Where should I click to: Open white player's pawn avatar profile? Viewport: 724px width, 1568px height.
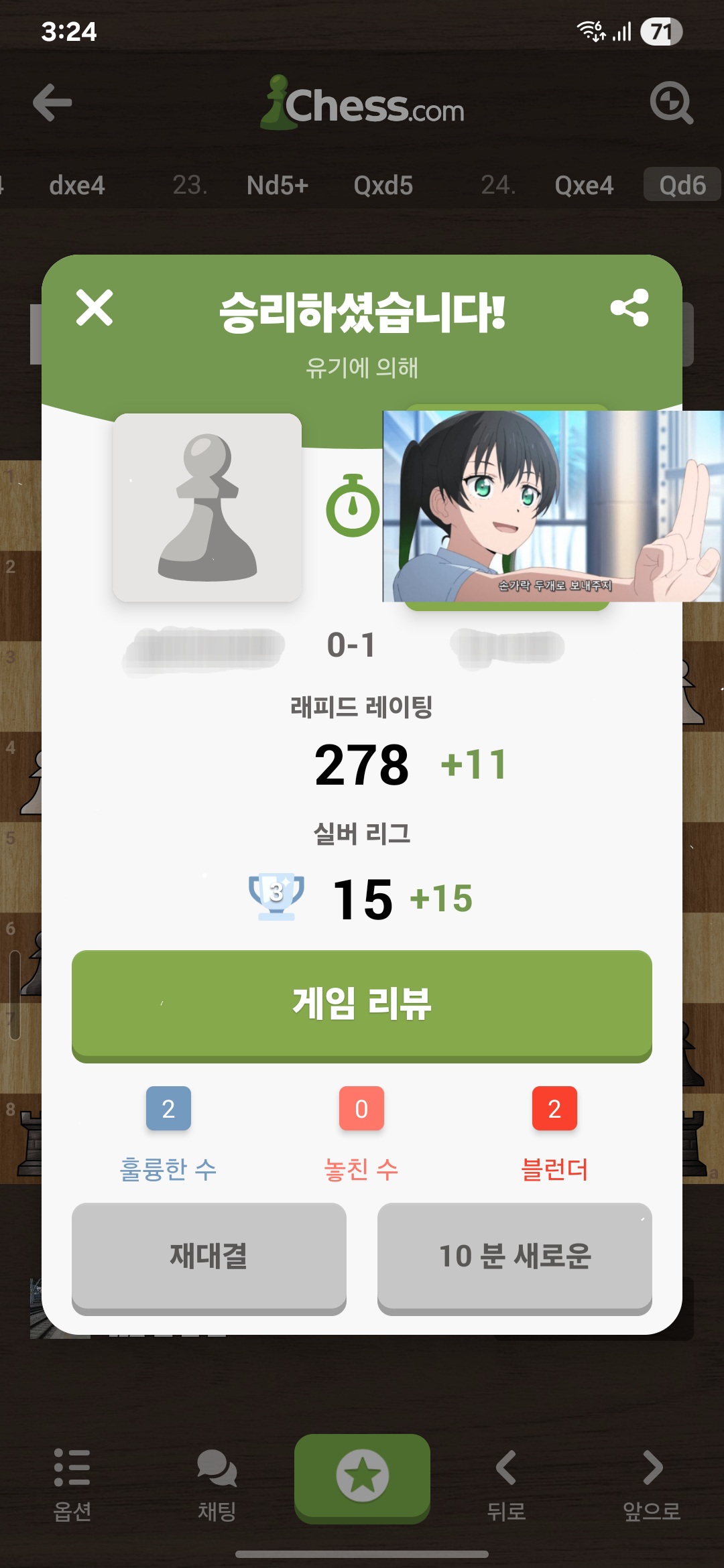point(208,507)
